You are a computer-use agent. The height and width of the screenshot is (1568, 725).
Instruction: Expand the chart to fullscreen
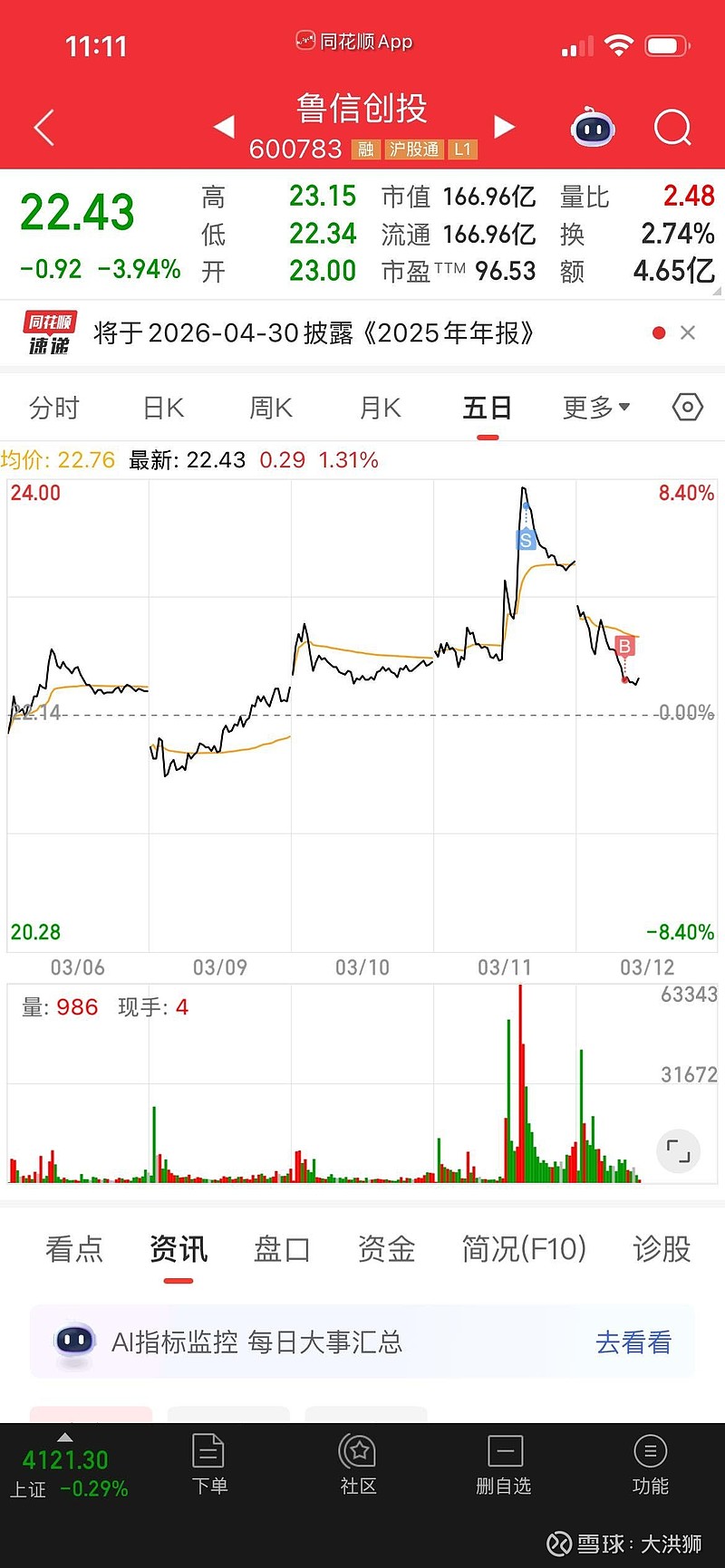point(678,1151)
